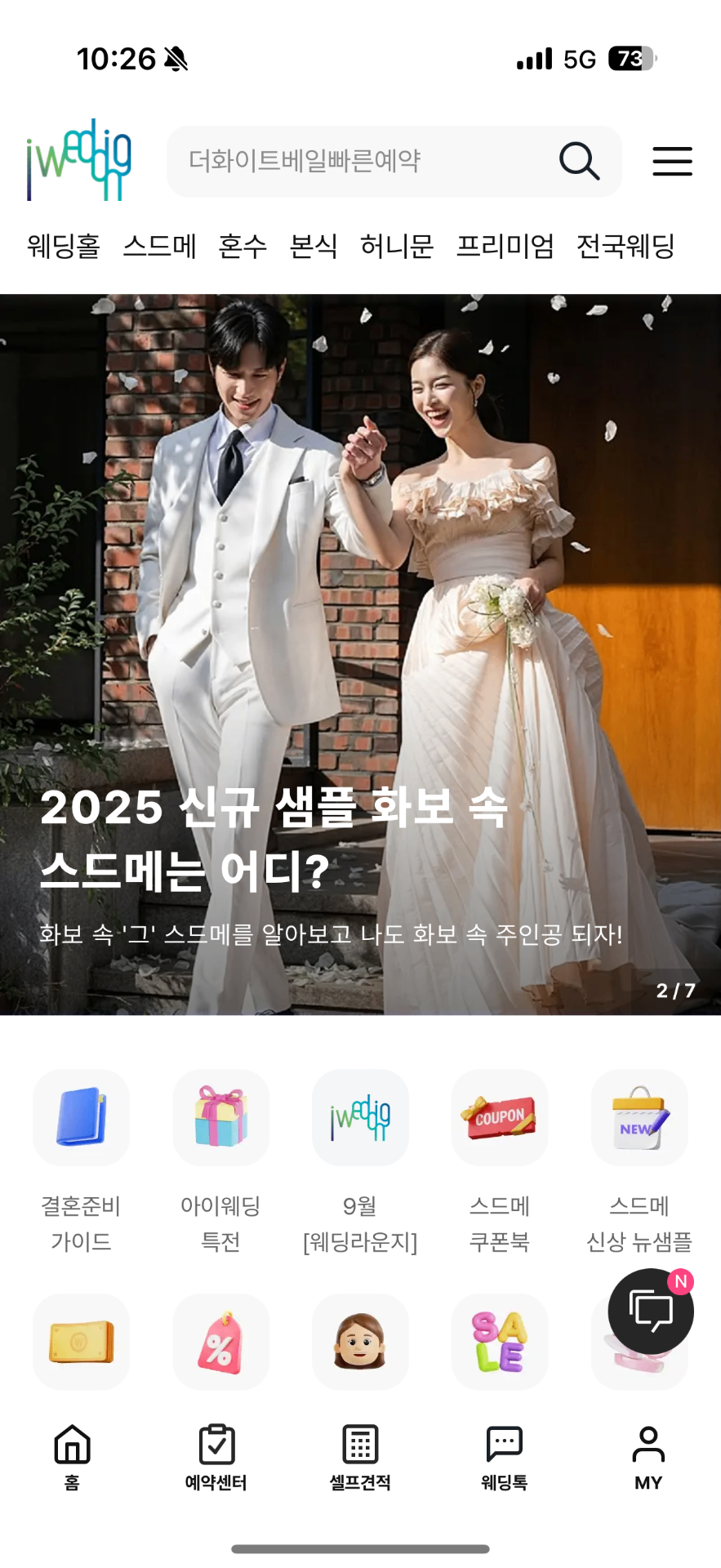Open the floating chat button
This screenshot has height=1568, width=721.
pos(651,1311)
